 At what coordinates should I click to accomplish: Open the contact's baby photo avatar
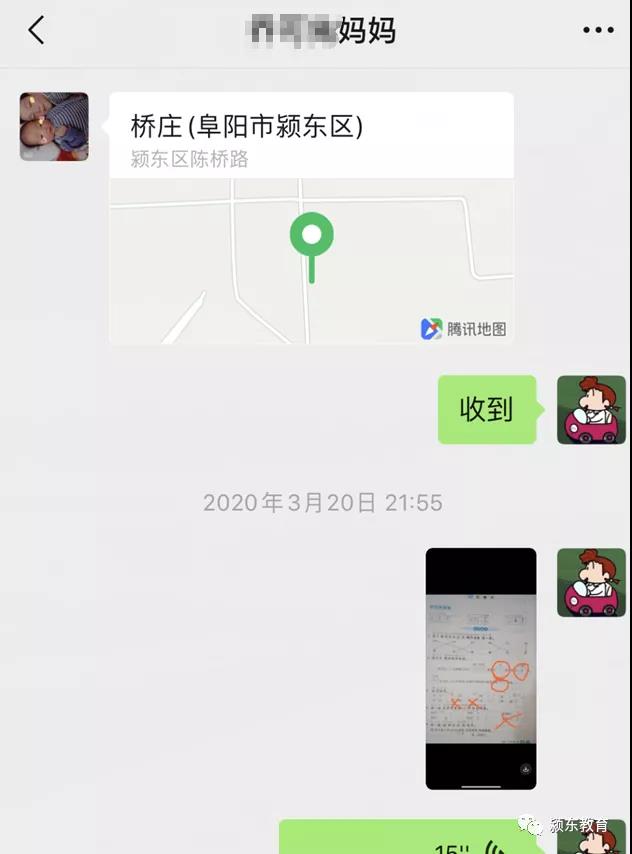[54, 127]
